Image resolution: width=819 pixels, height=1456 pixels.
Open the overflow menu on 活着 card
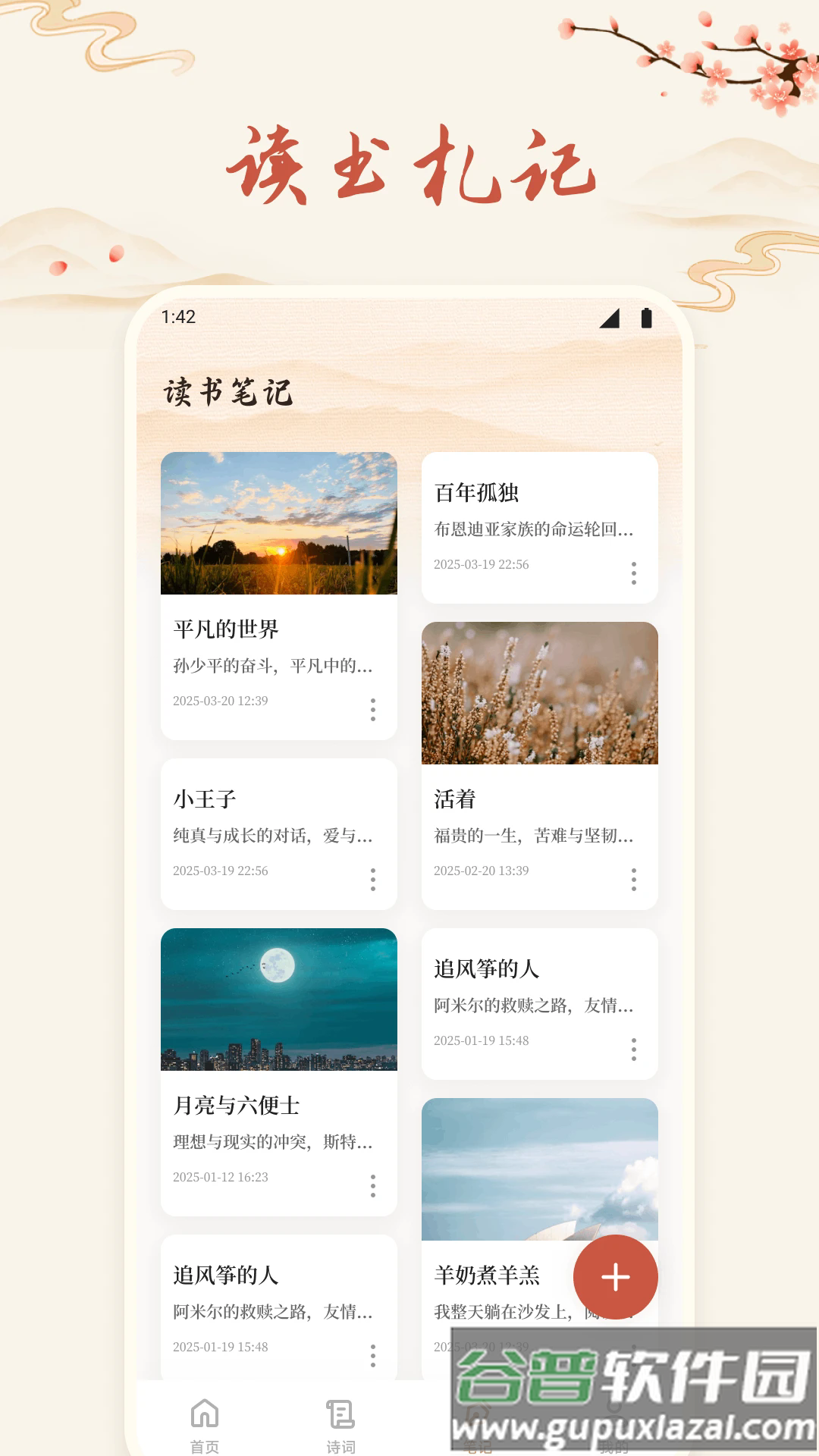[633, 881]
